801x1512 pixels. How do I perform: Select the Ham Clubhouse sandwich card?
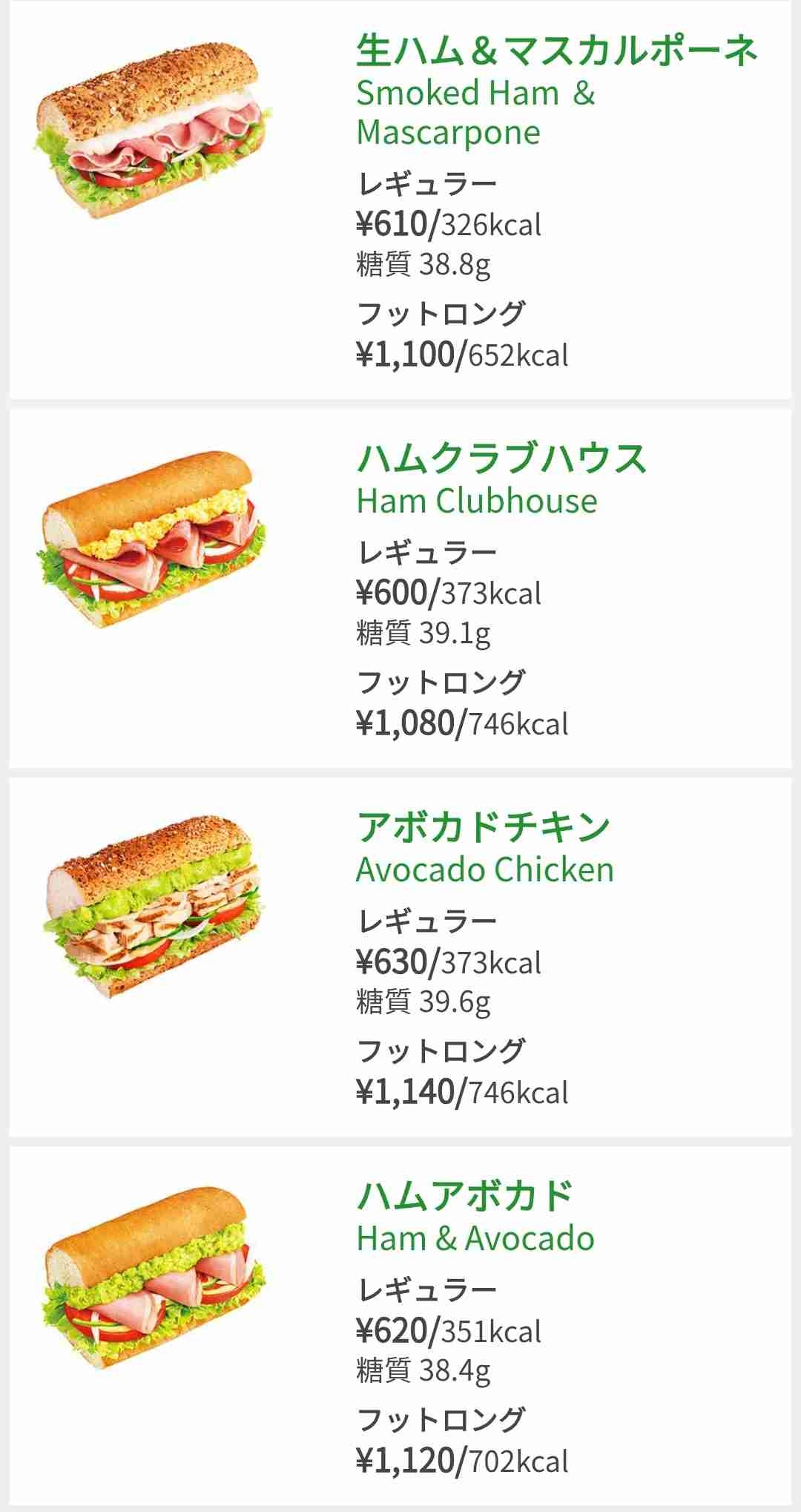click(x=400, y=588)
